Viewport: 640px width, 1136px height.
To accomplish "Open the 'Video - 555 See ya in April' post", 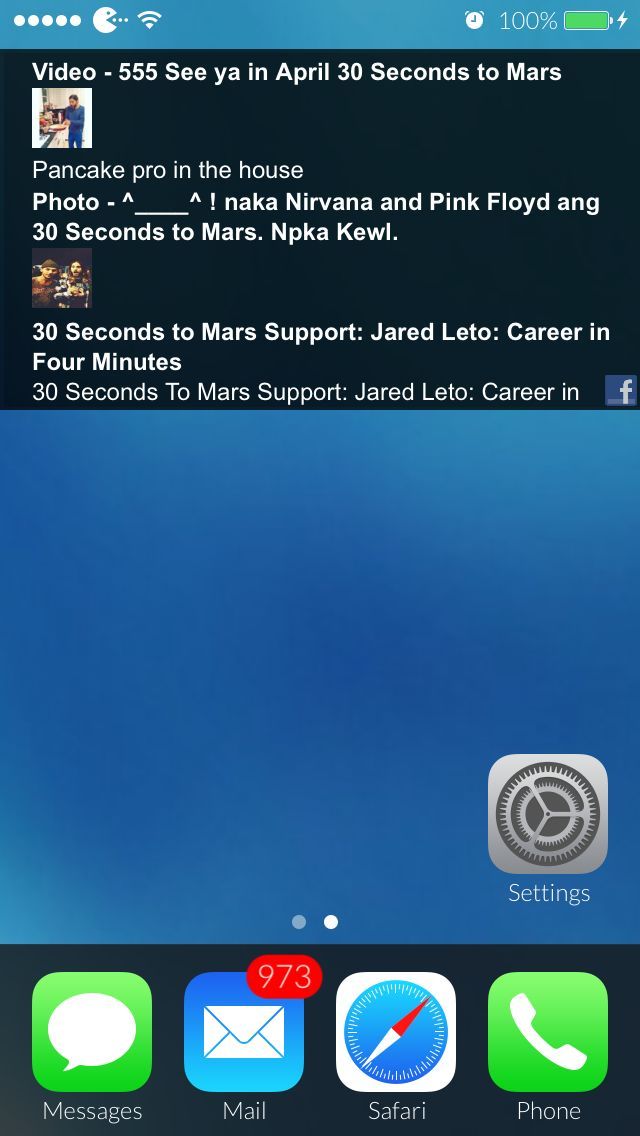I will [x=296, y=72].
